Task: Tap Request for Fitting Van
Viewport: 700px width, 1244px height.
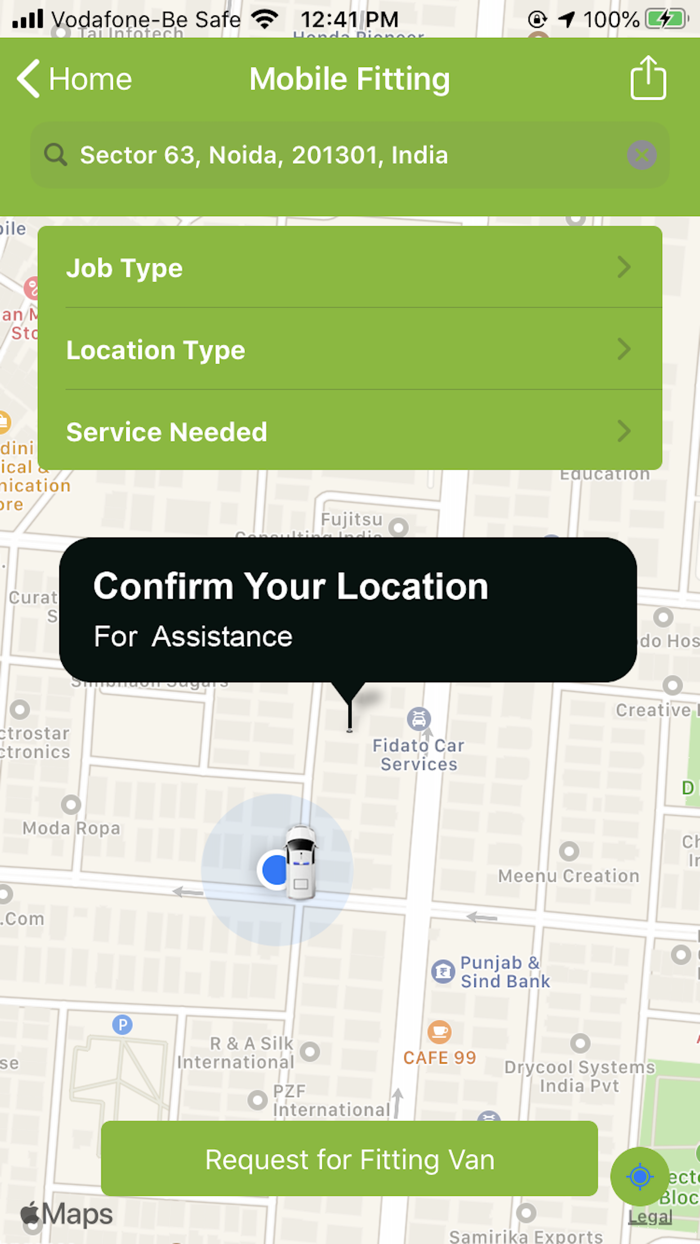Action: (349, 1159)
